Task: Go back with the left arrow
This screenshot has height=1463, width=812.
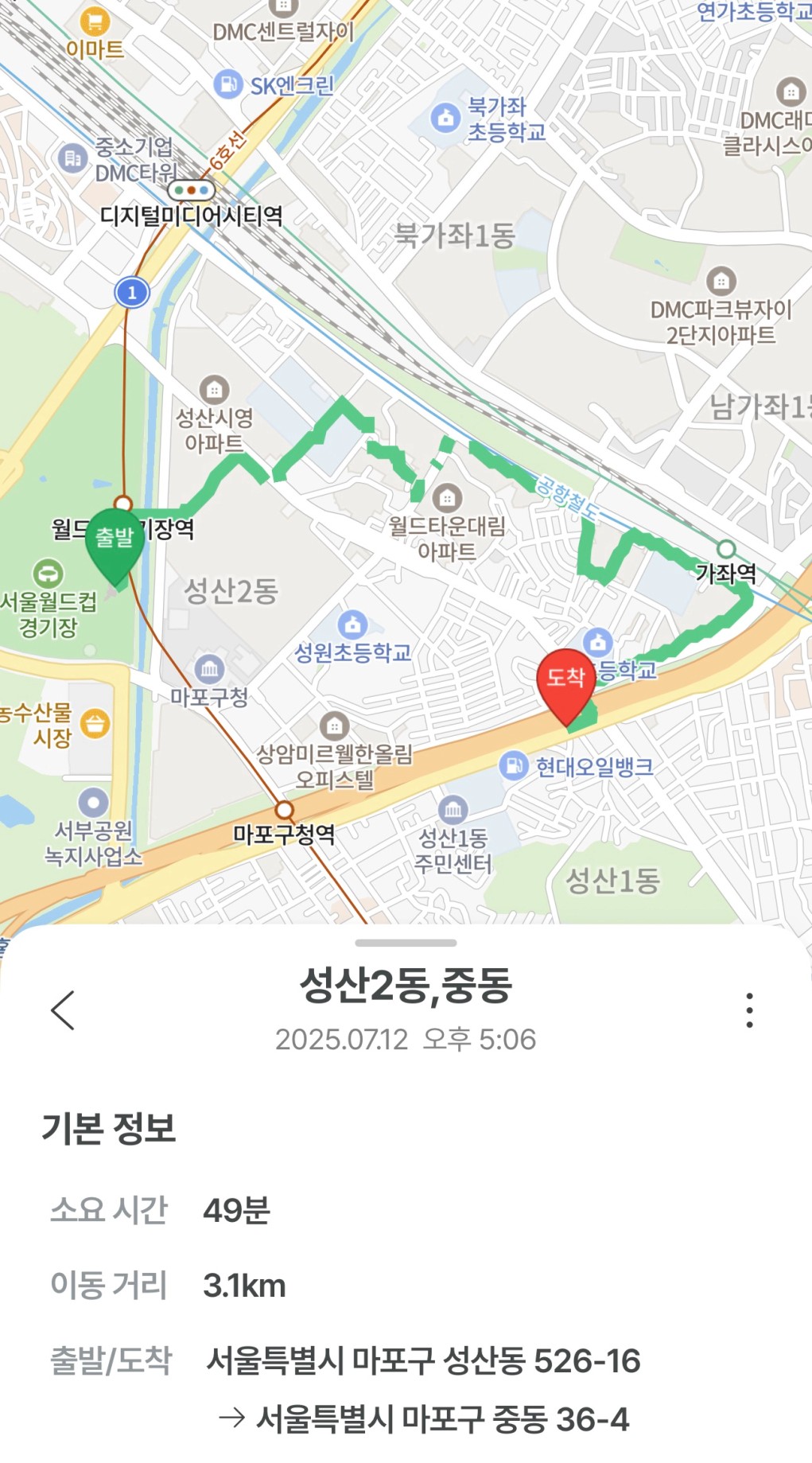Action: (63, 1010)
